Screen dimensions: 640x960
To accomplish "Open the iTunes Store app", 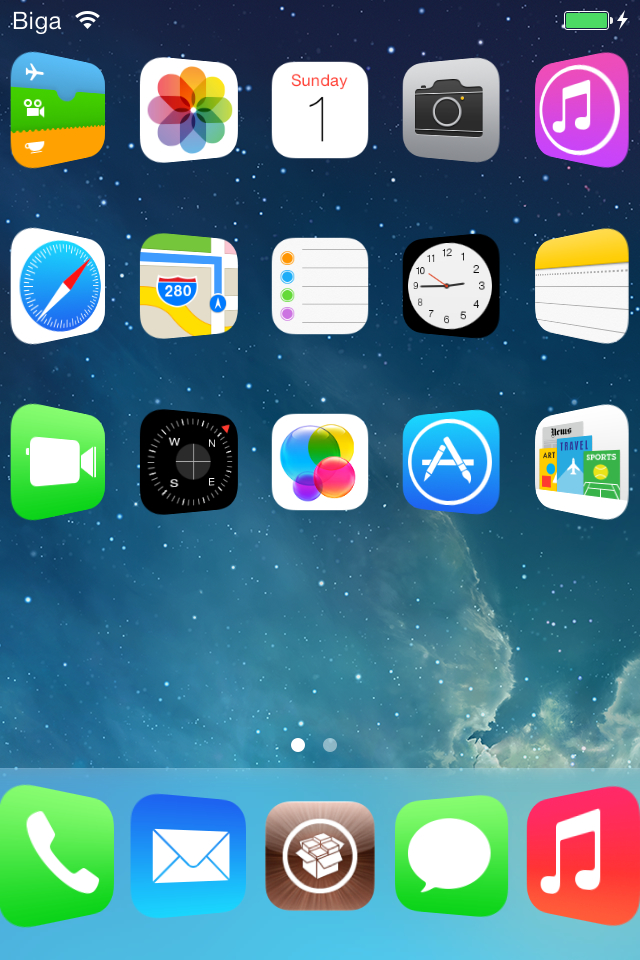I will point(581,110).
